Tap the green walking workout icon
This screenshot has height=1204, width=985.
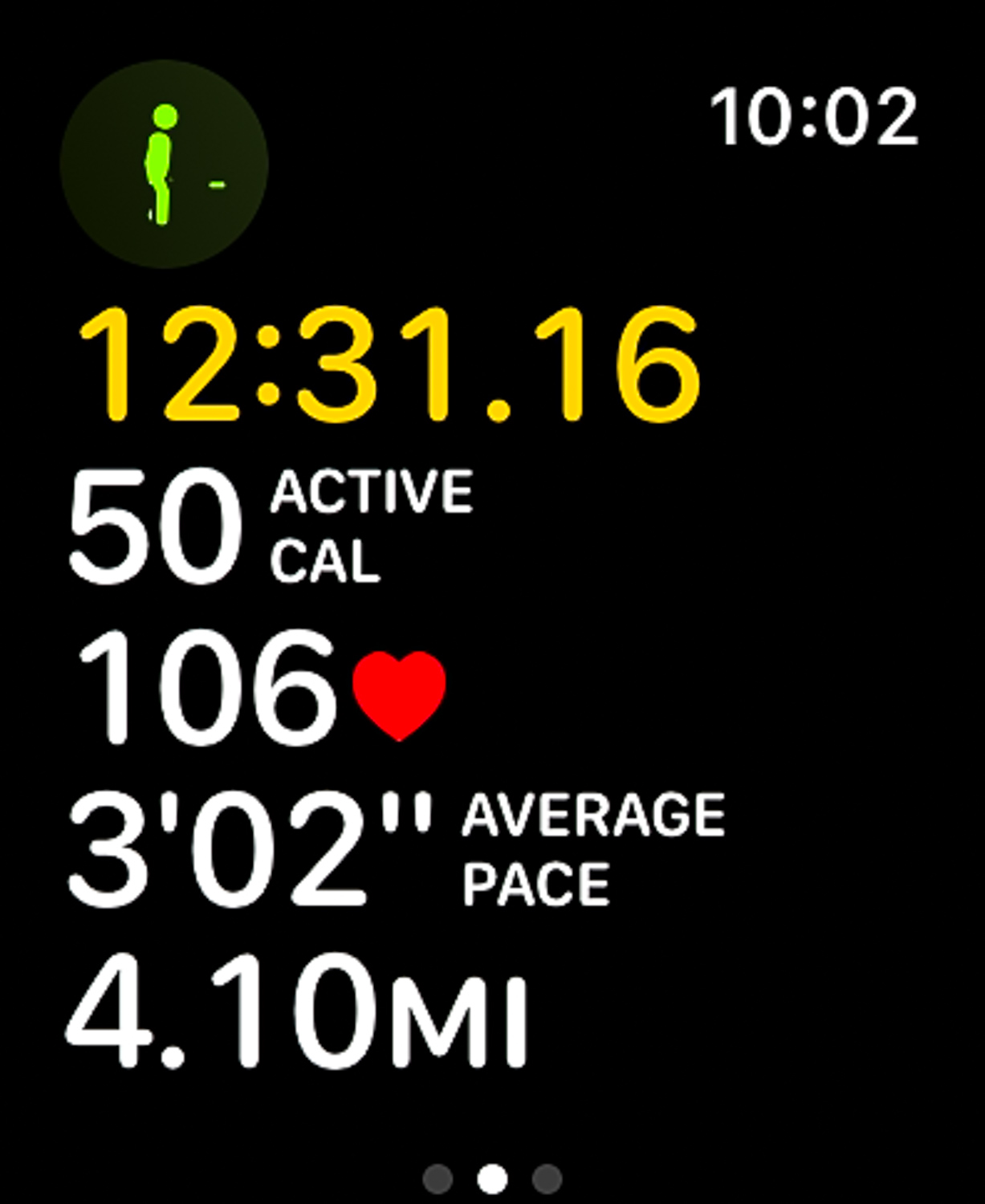pos(164,164)
